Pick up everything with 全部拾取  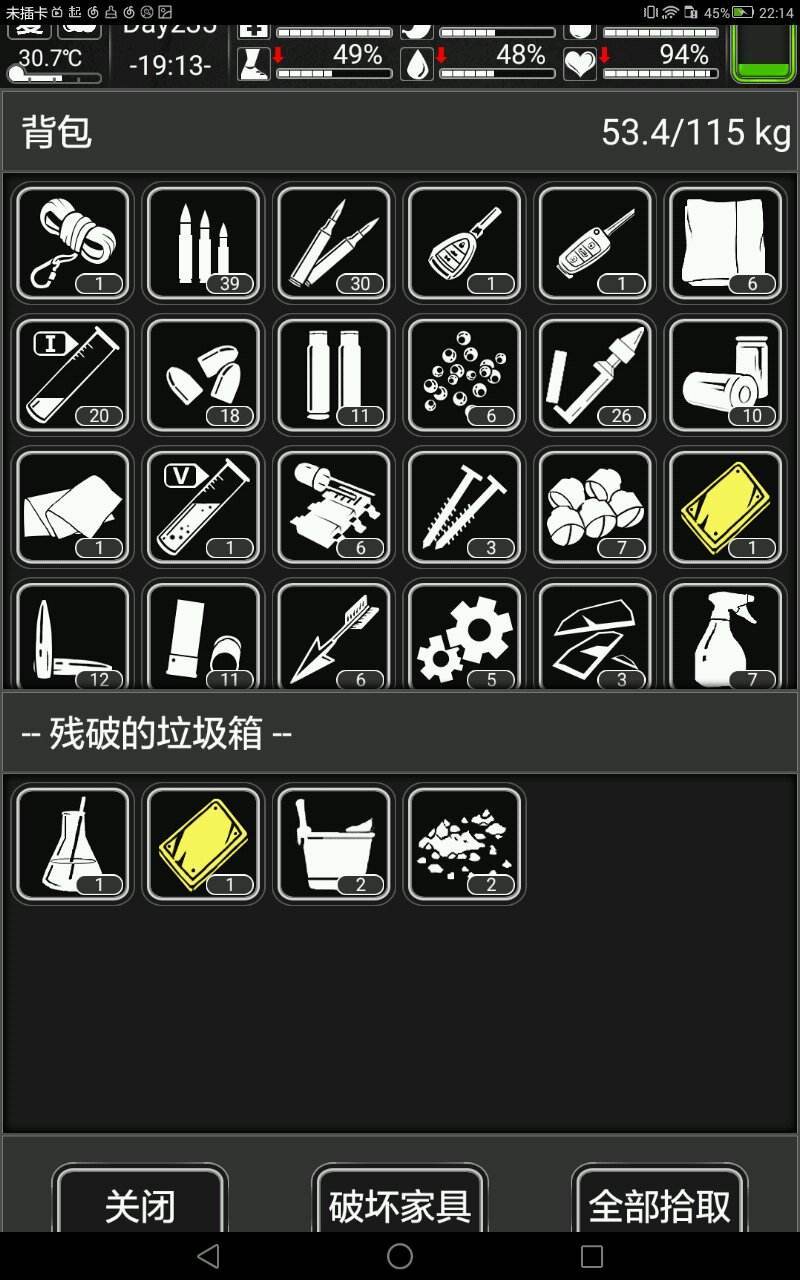[660, 1204]
